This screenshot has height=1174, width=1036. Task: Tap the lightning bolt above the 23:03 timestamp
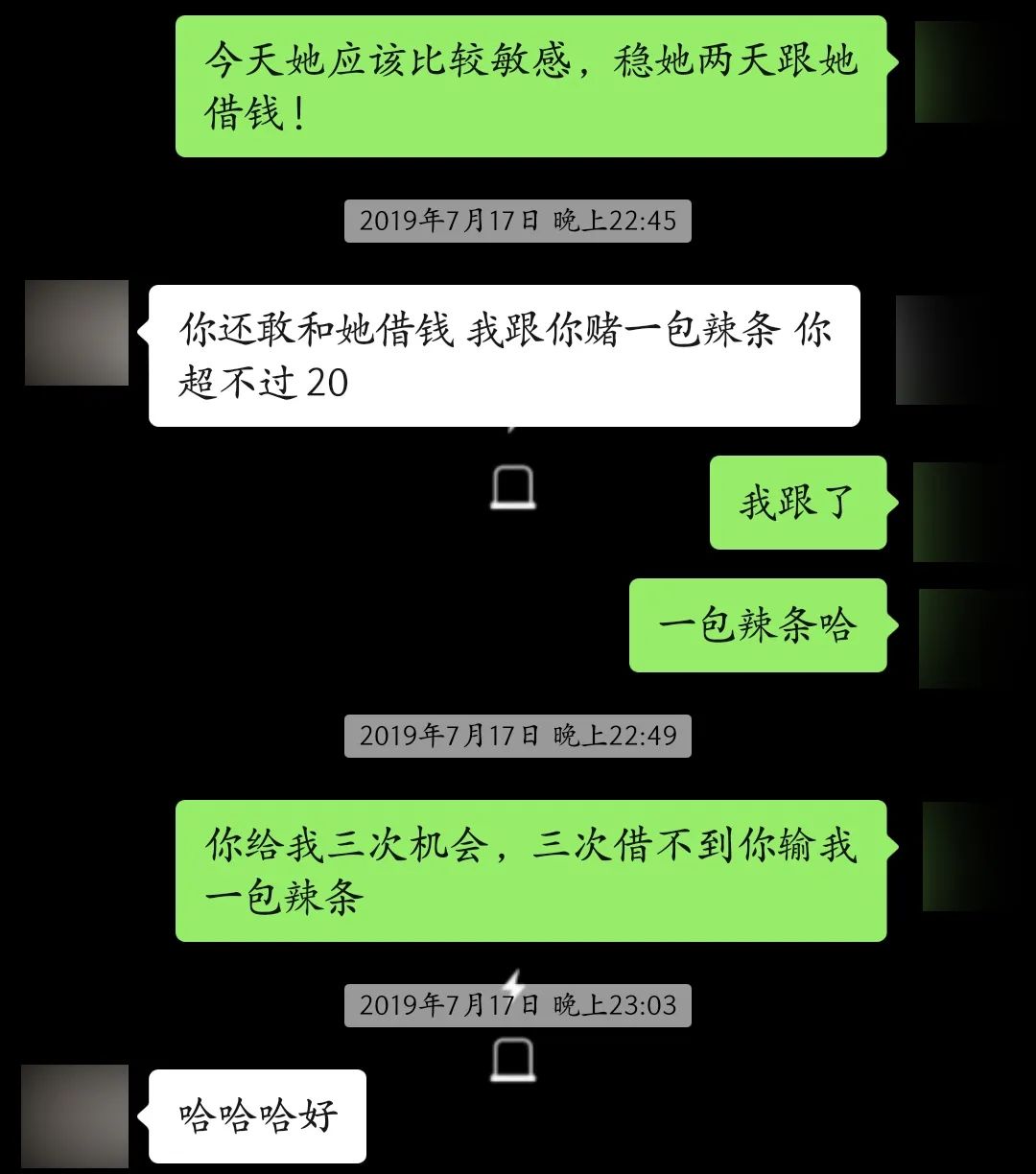(x=515, y=981)
